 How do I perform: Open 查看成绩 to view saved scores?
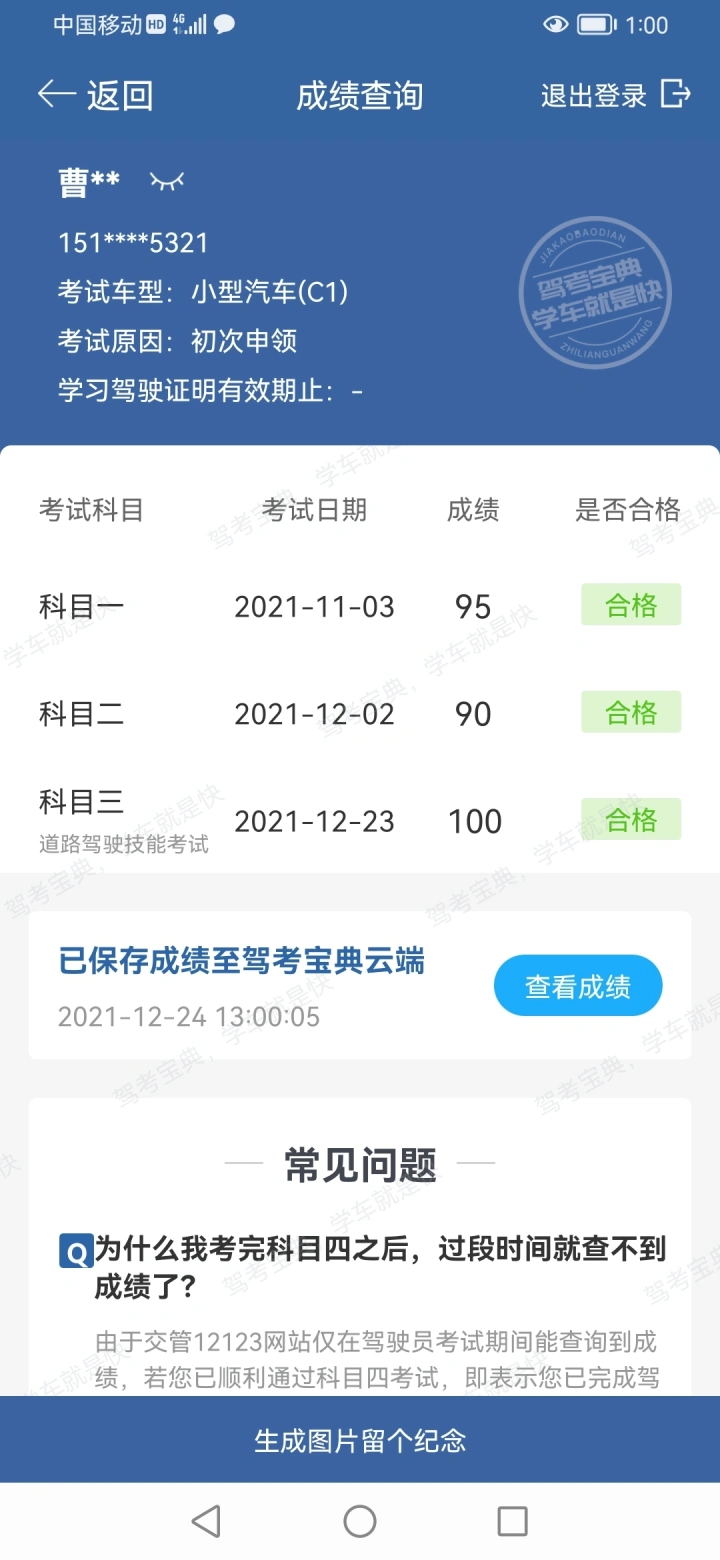click(578, 986)
